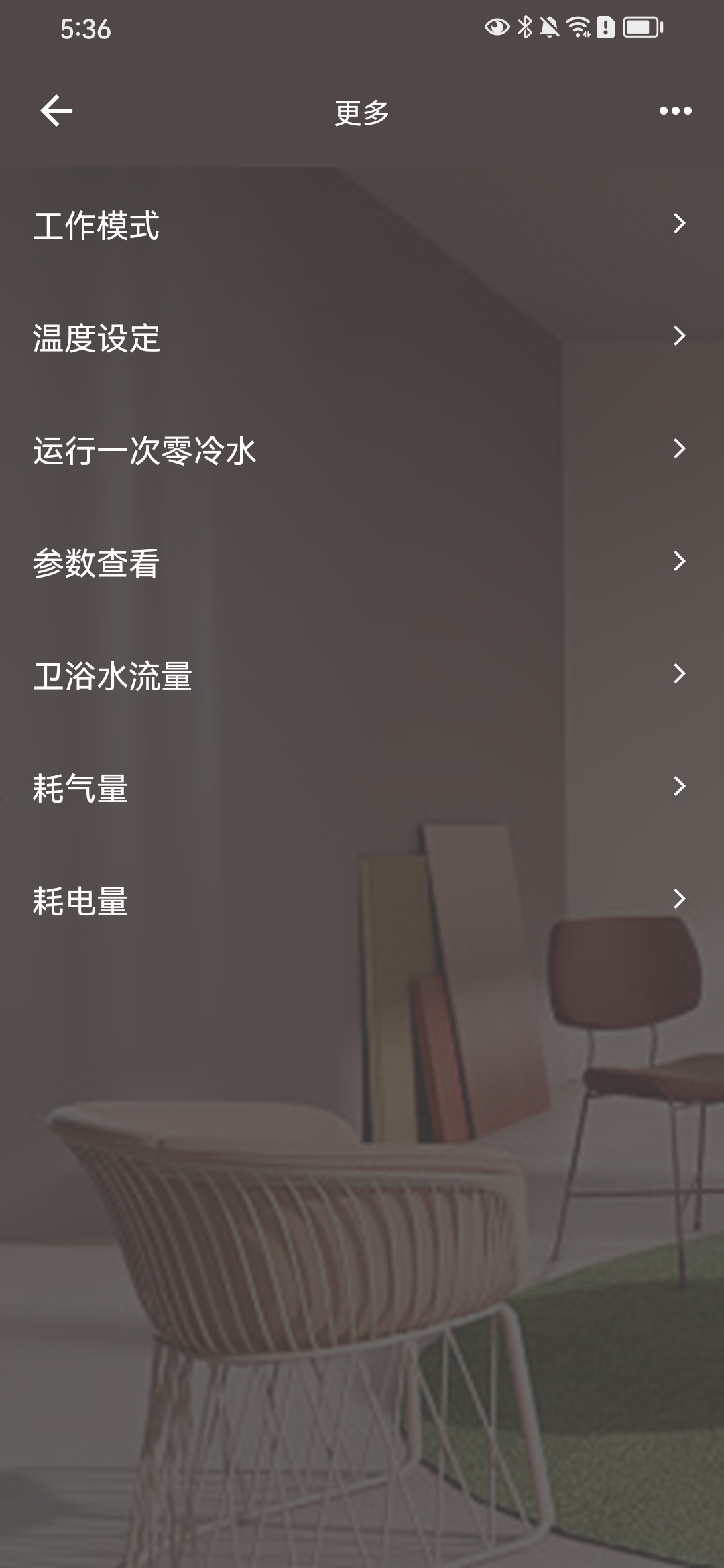Open 卫浴水流量 page

click(x=362, y=675)
